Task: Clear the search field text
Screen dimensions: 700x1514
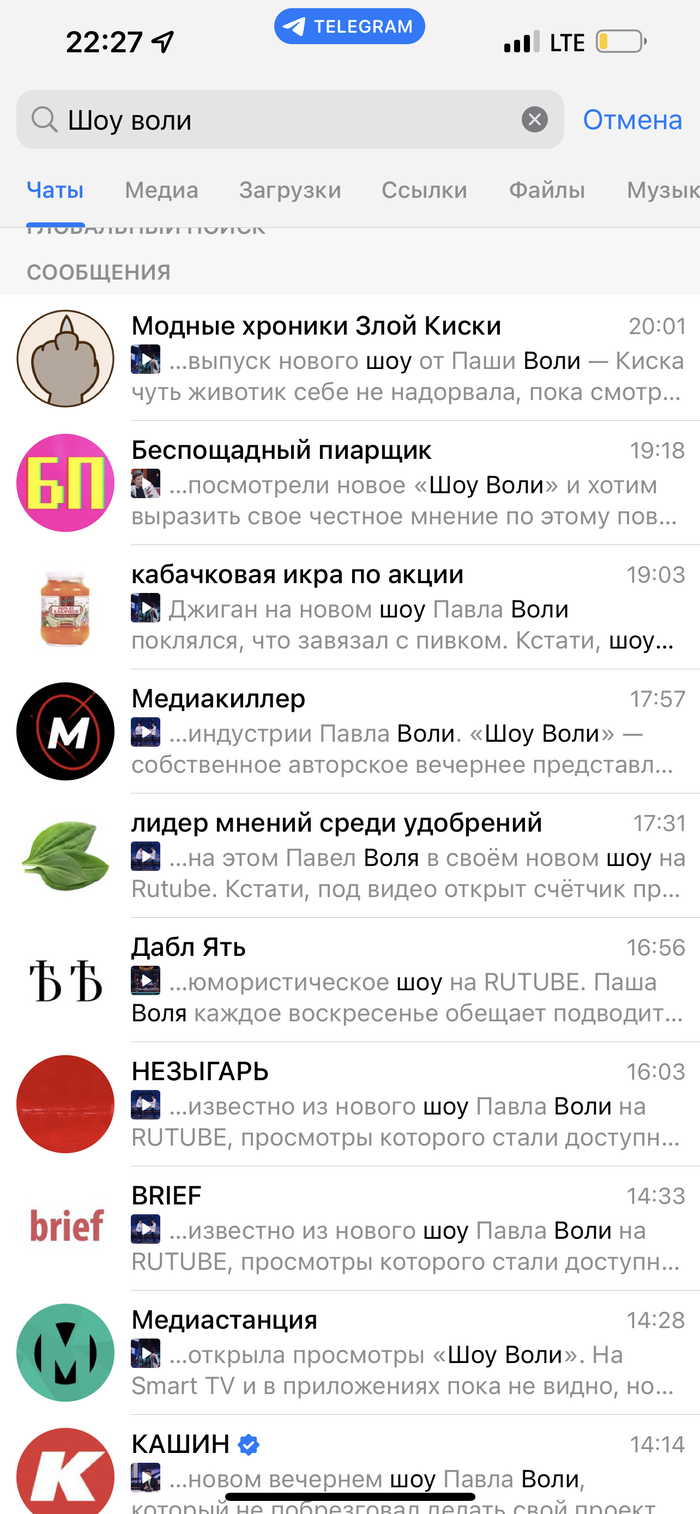Action: [535, 120]
